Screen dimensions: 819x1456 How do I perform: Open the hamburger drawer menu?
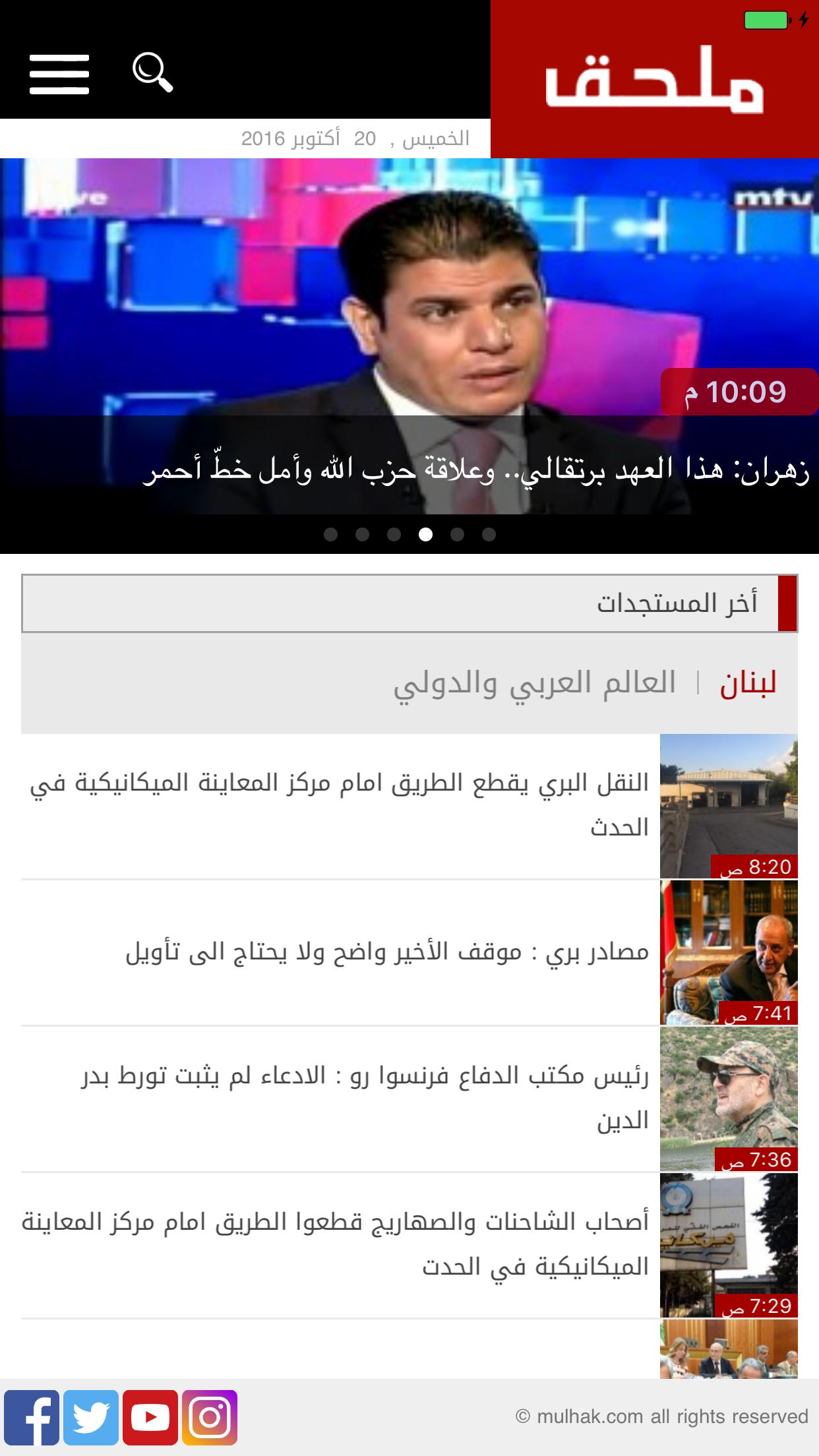point(59,75)
